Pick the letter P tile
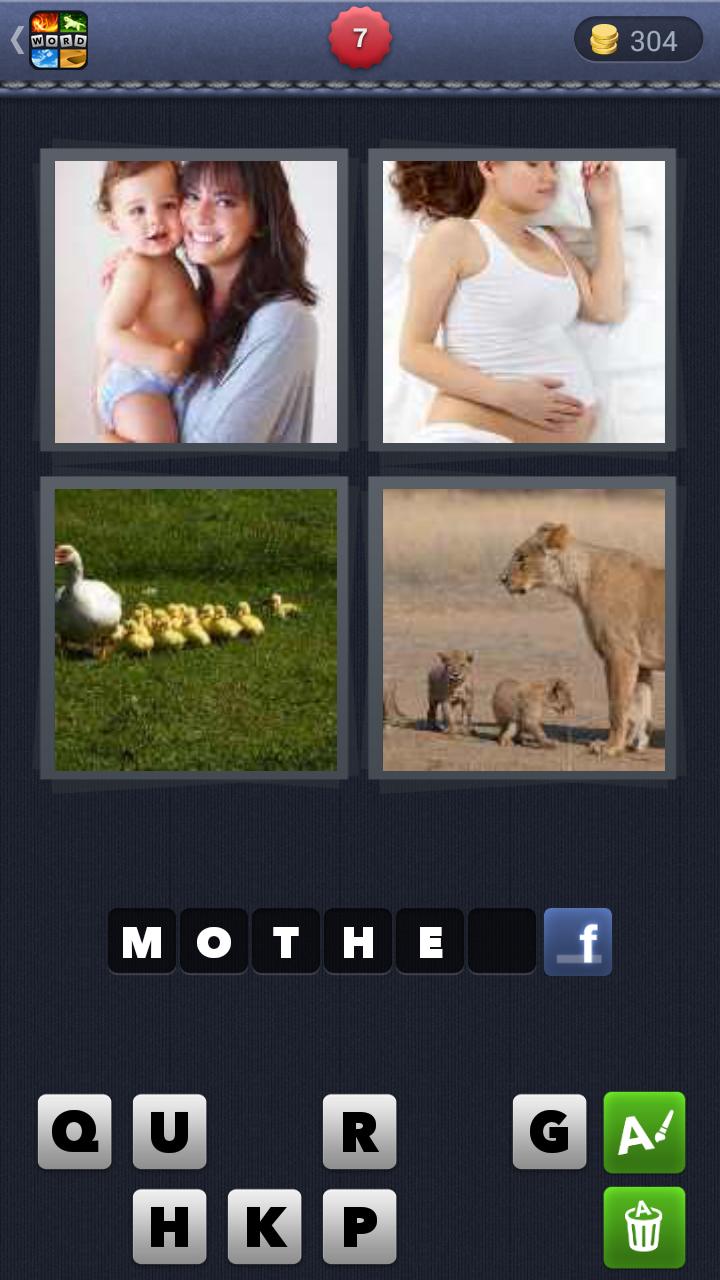The height and width of the screenshot is (1280, 720). pos(360,1227)
